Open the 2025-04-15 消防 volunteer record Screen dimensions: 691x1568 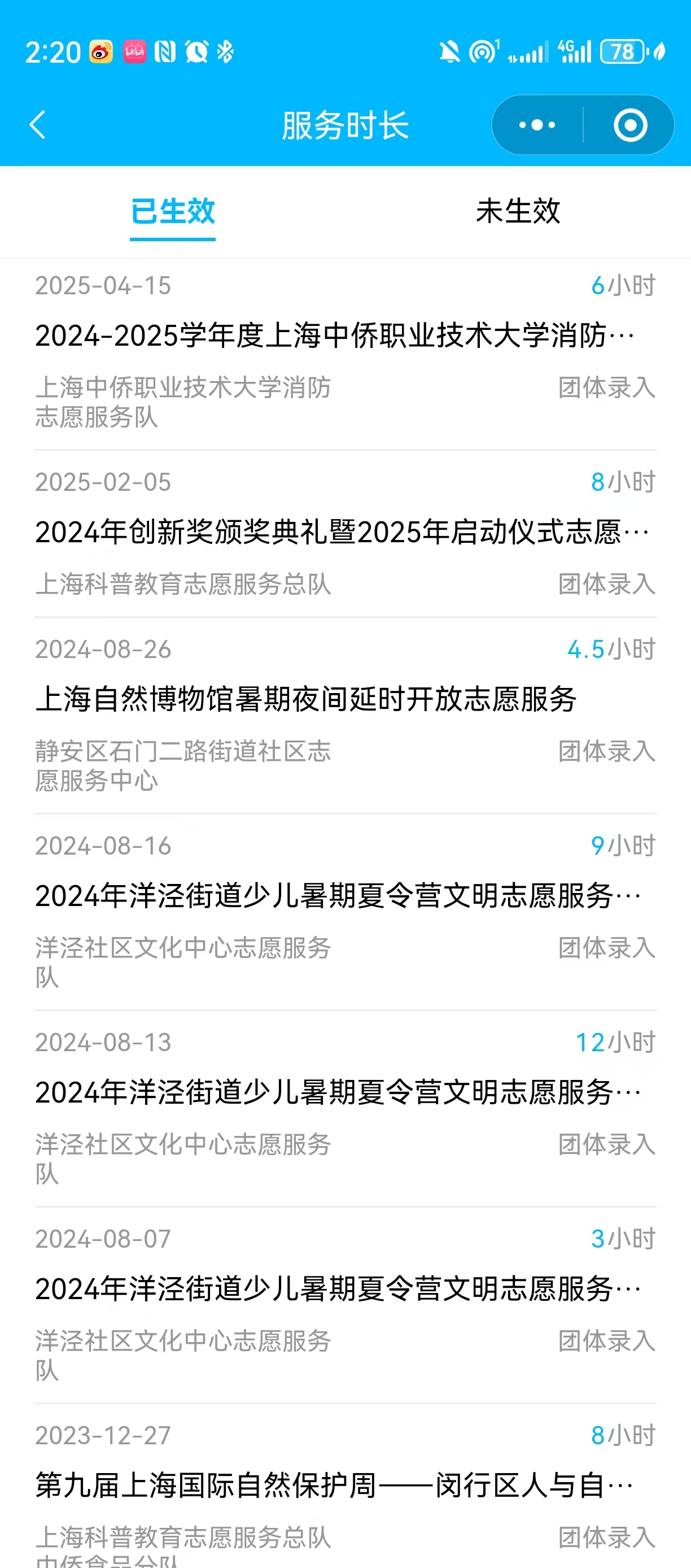coord(335,336)
